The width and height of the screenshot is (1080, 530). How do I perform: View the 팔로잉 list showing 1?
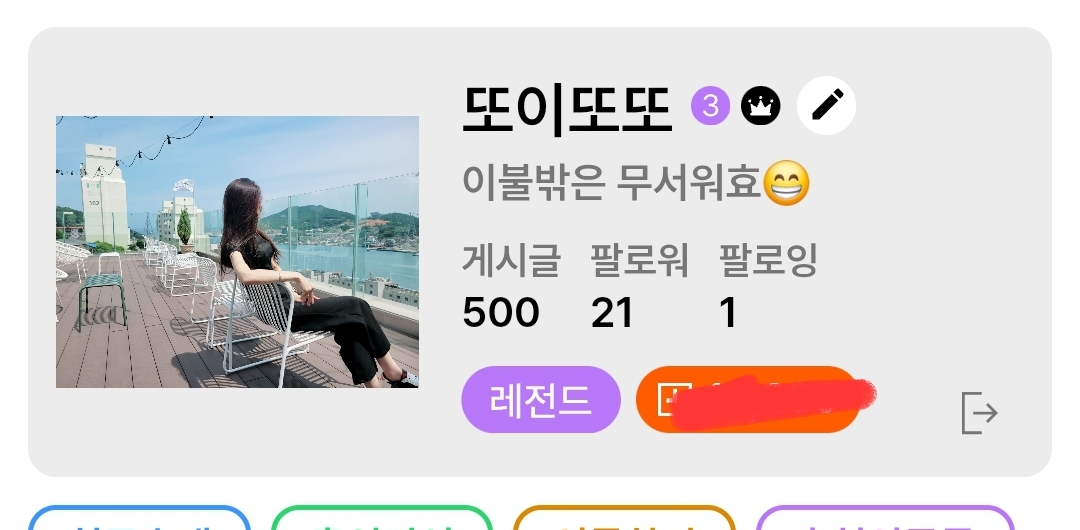[x=768, y=287]
